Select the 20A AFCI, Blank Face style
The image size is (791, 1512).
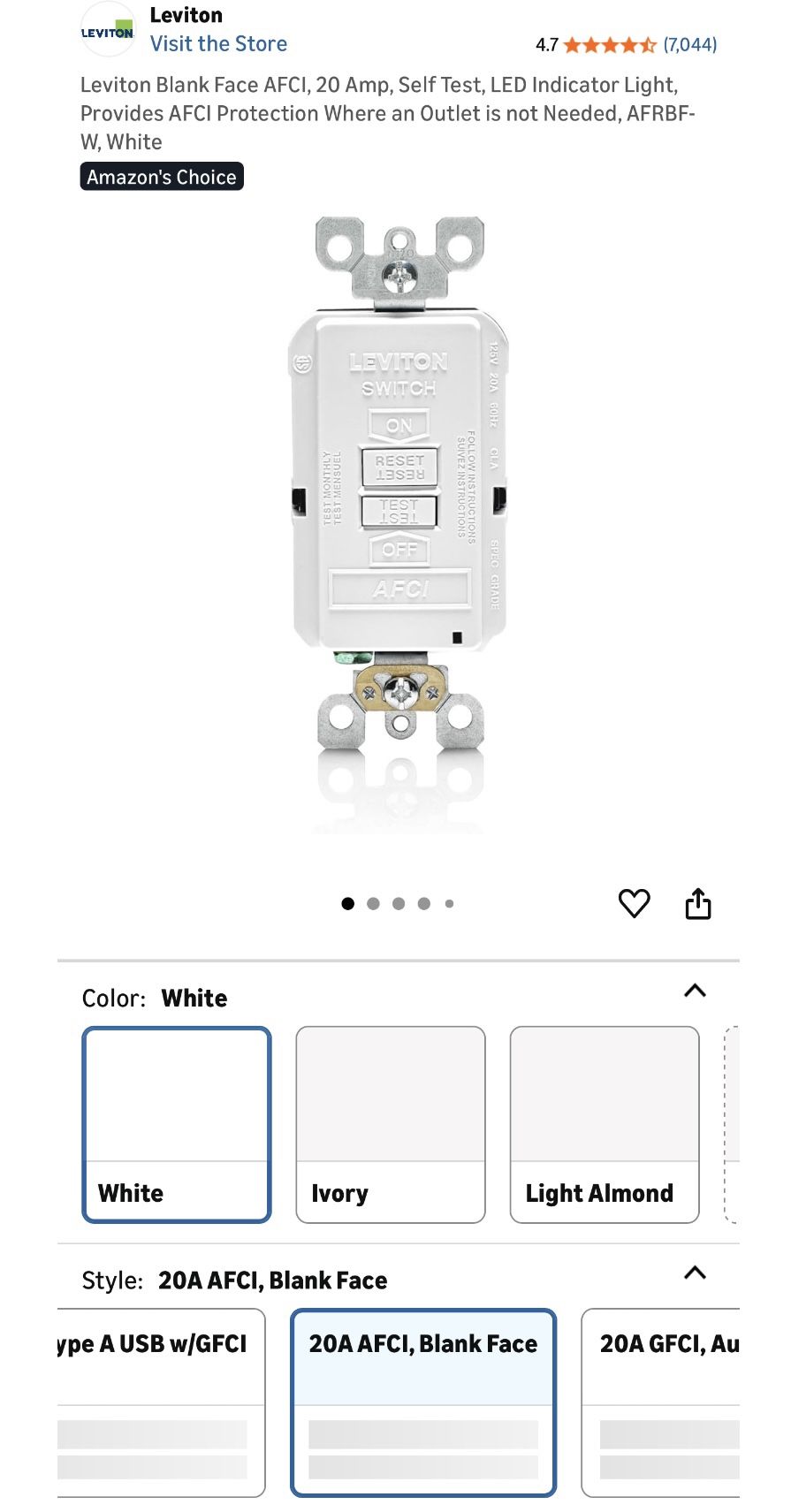tap(423, 1402)
